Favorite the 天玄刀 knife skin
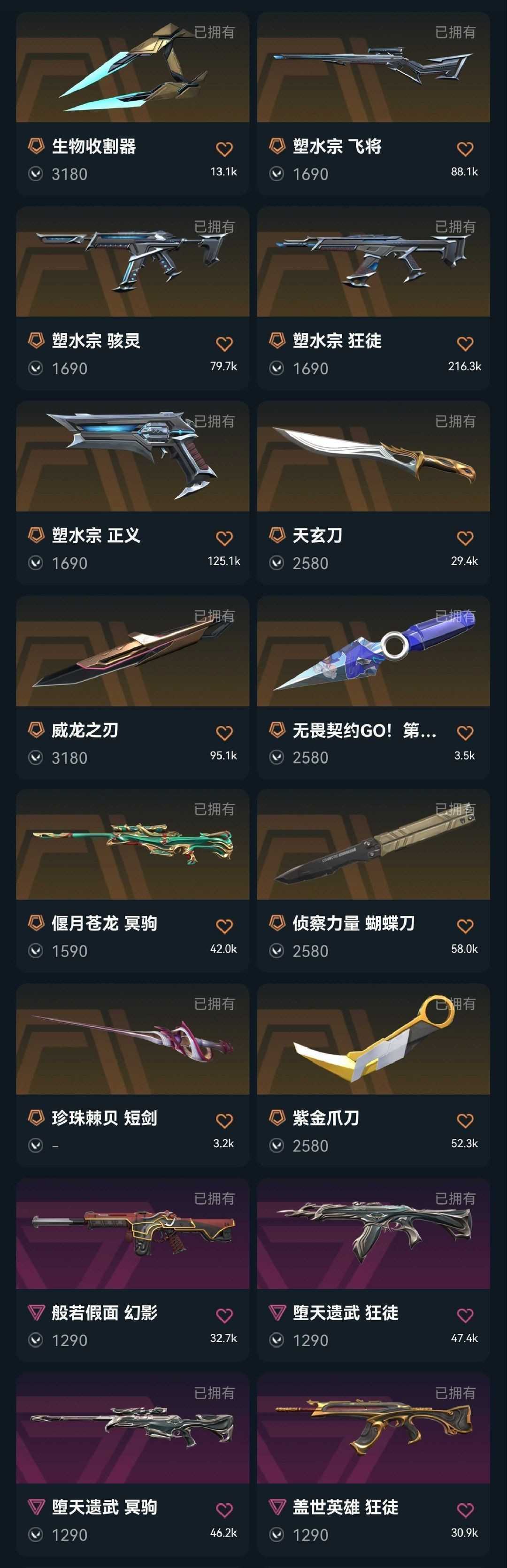Image resolution: width=507 pixels, height=1568 pixels. [x=465, y=538]
